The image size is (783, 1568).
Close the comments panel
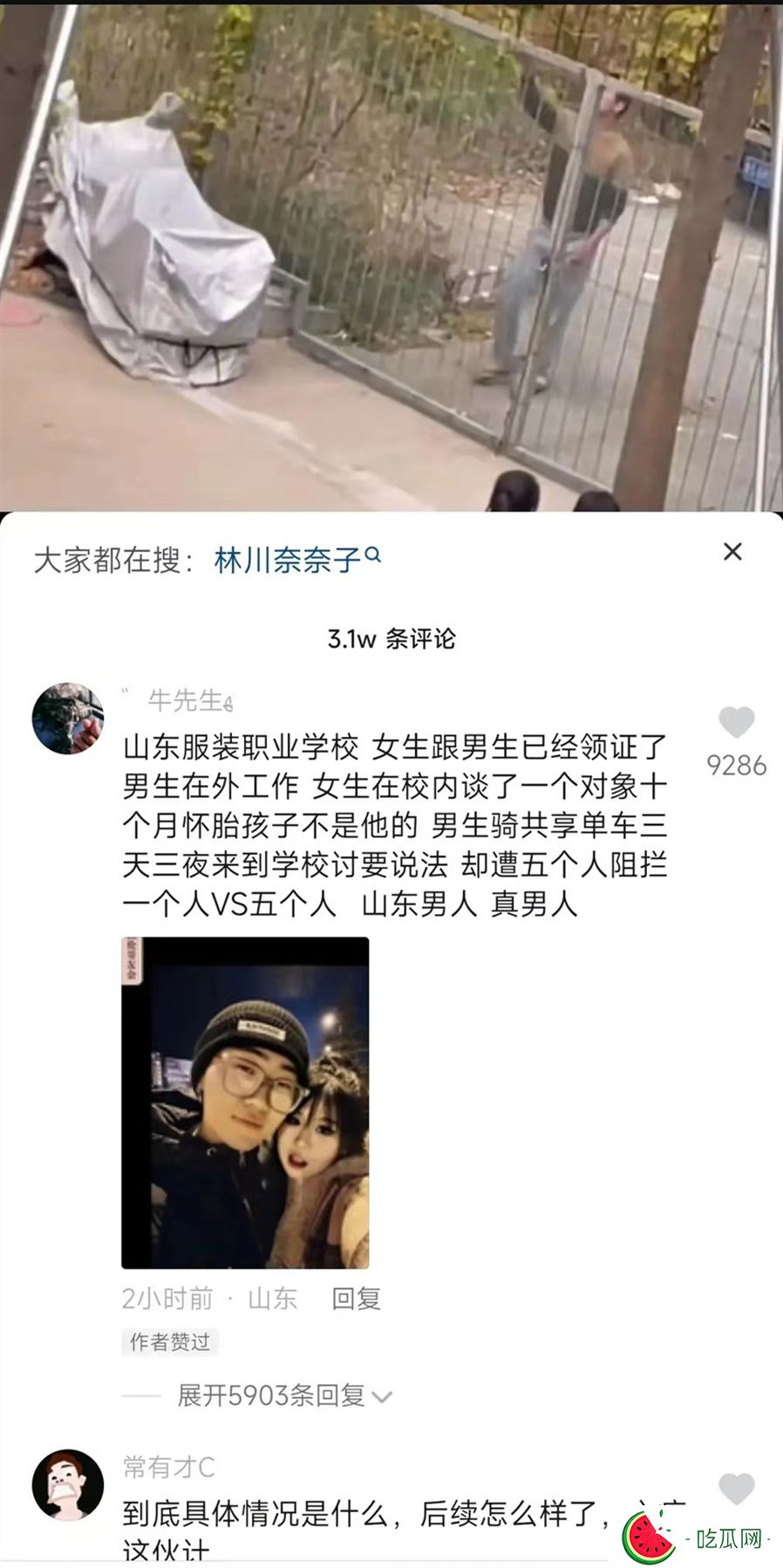732,551
